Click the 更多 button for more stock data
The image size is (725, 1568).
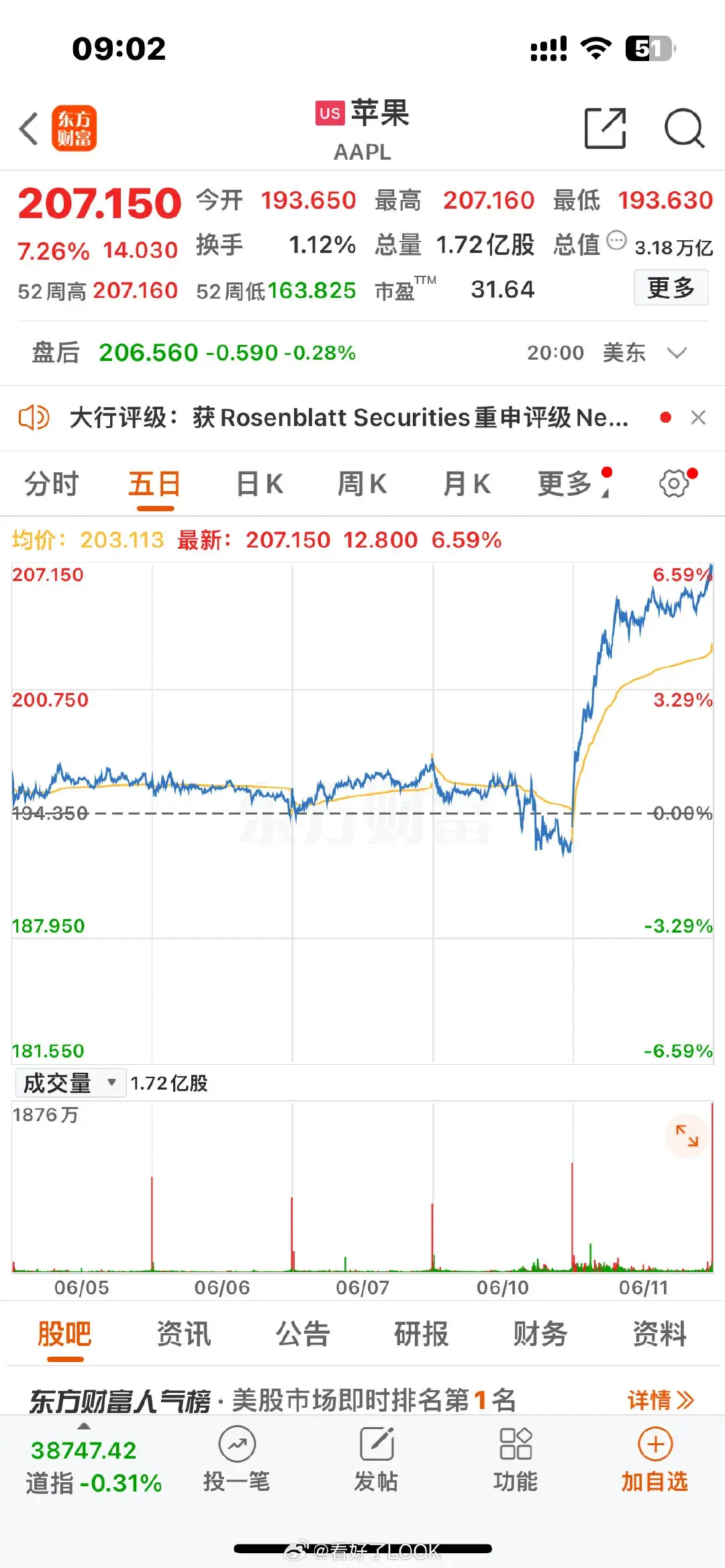tap(671, 287)
